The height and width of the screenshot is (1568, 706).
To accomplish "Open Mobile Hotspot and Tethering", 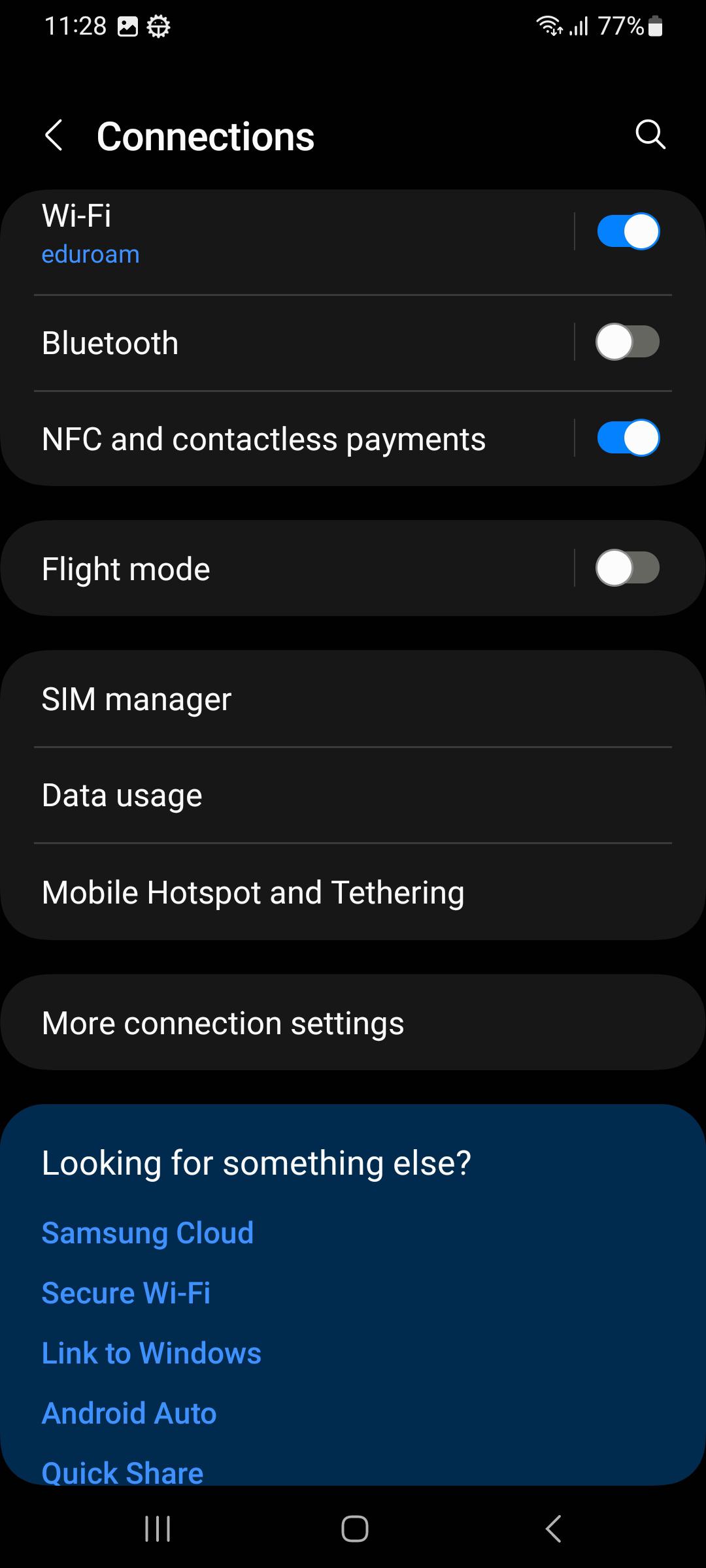I will point(353,892).
